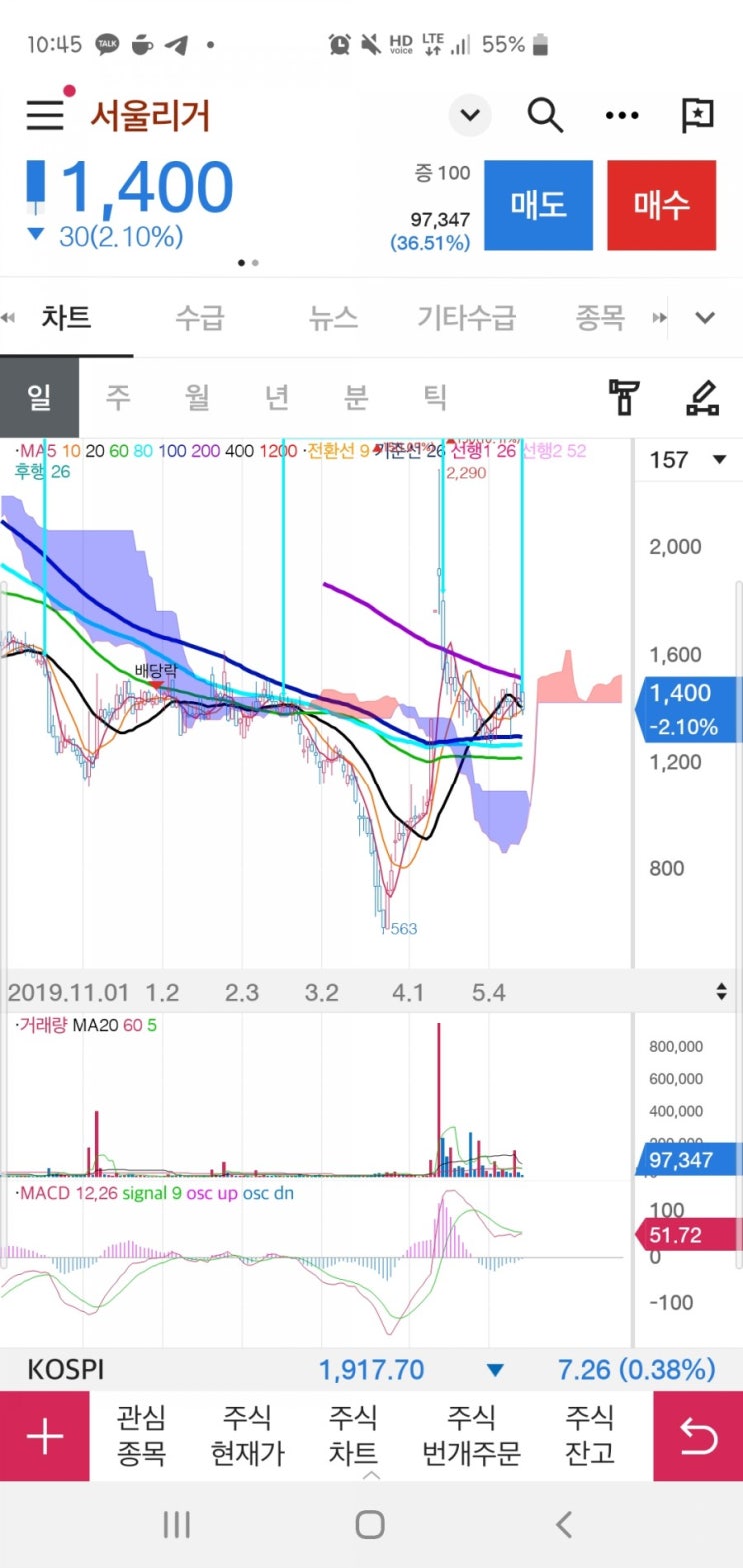Select the 분 minute chart period
This screenshot has width=743, height=1568.
pos(356,397)
